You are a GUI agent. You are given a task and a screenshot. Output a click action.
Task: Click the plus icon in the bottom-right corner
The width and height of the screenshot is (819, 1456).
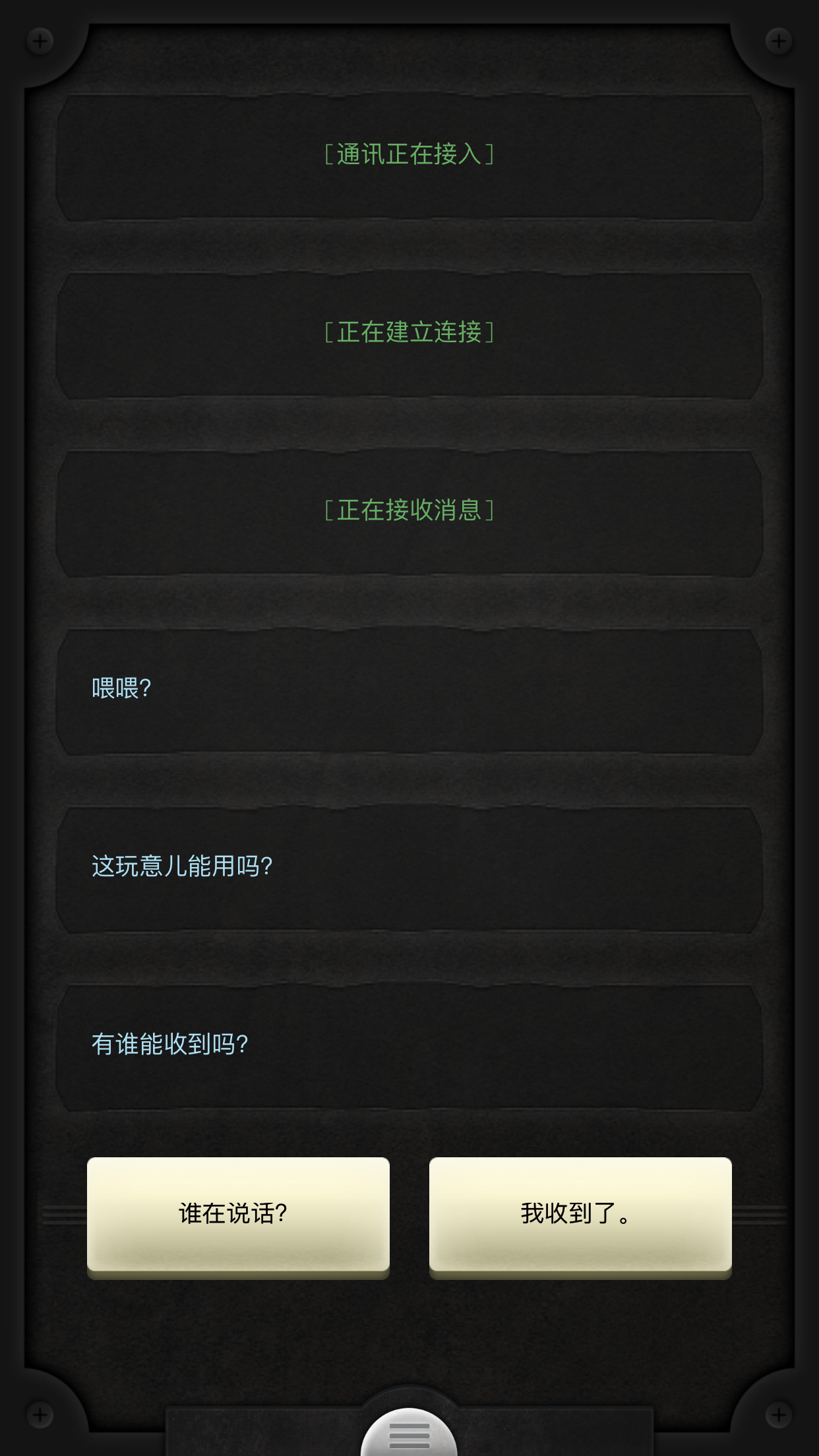[x=778, y=1414]
